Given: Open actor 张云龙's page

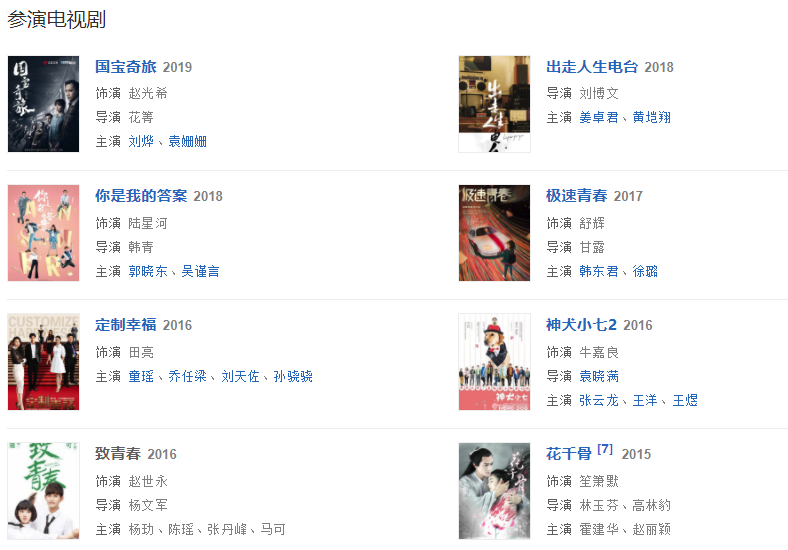Looking at the screenshot, I should pyautogui.click(x=598, y=400).
